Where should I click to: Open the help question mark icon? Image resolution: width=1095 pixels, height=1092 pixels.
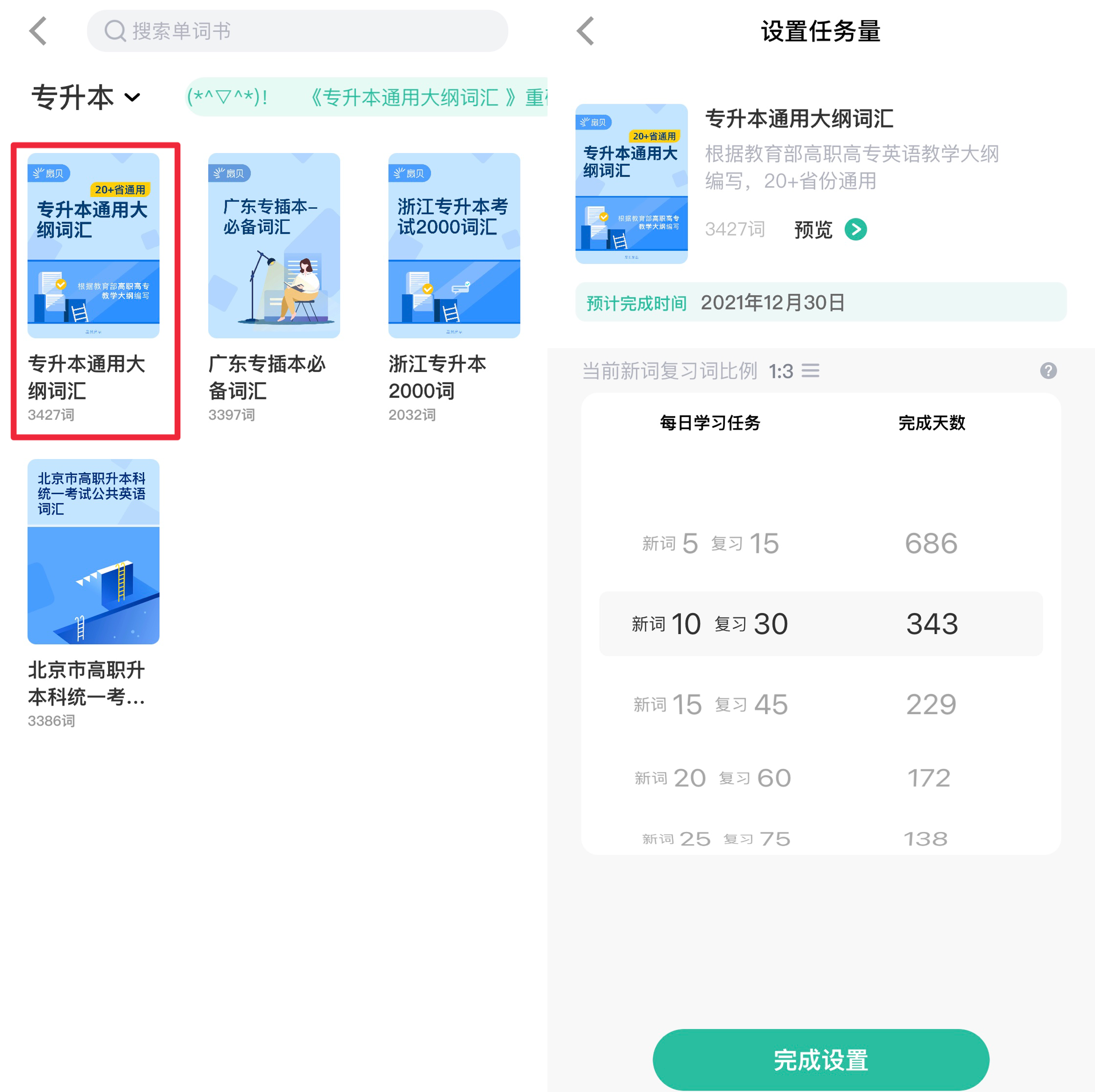[x=1048, y=371]
